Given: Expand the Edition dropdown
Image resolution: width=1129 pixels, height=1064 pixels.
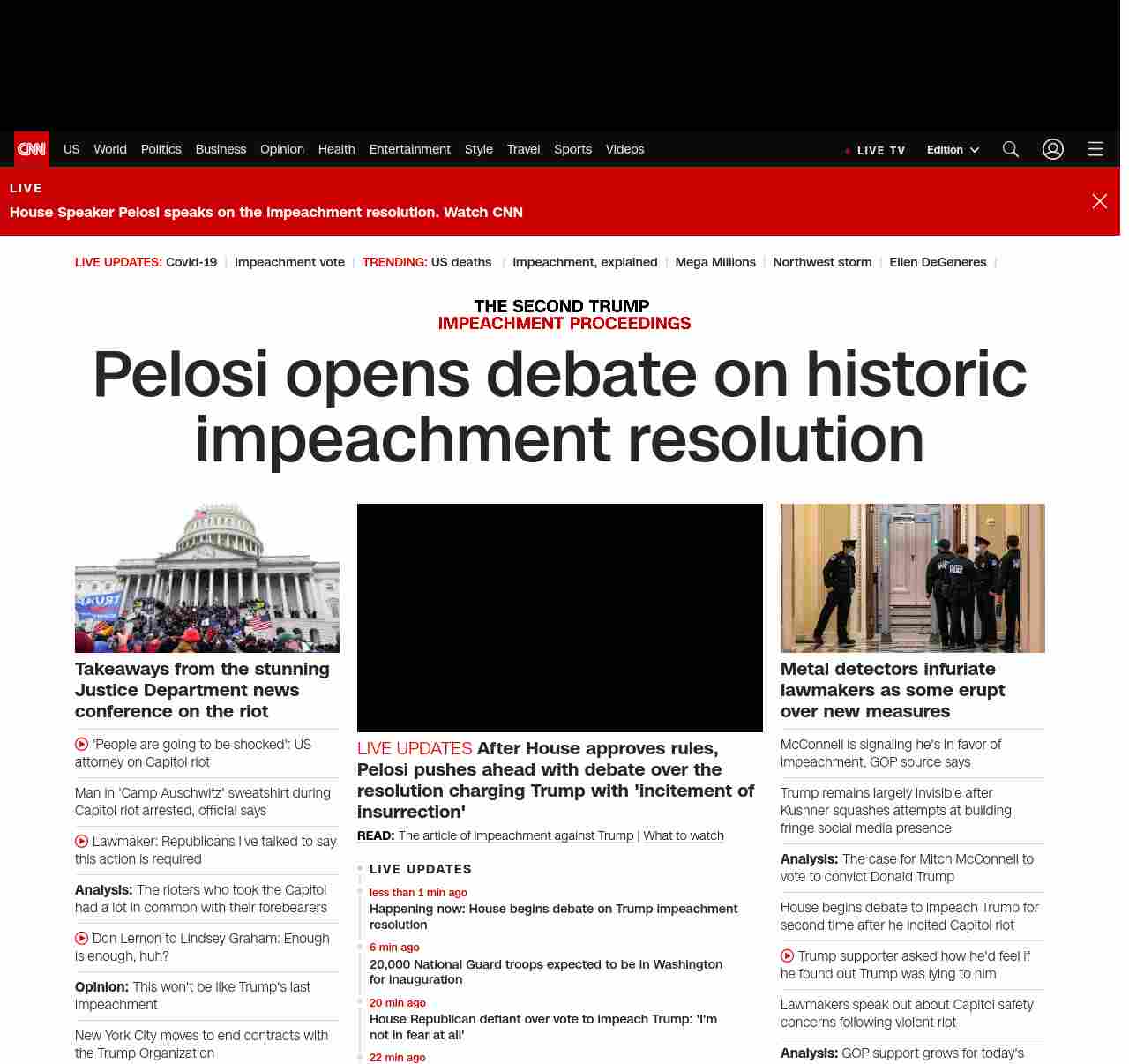Looking at the screenshot, I should coord(953,150).
